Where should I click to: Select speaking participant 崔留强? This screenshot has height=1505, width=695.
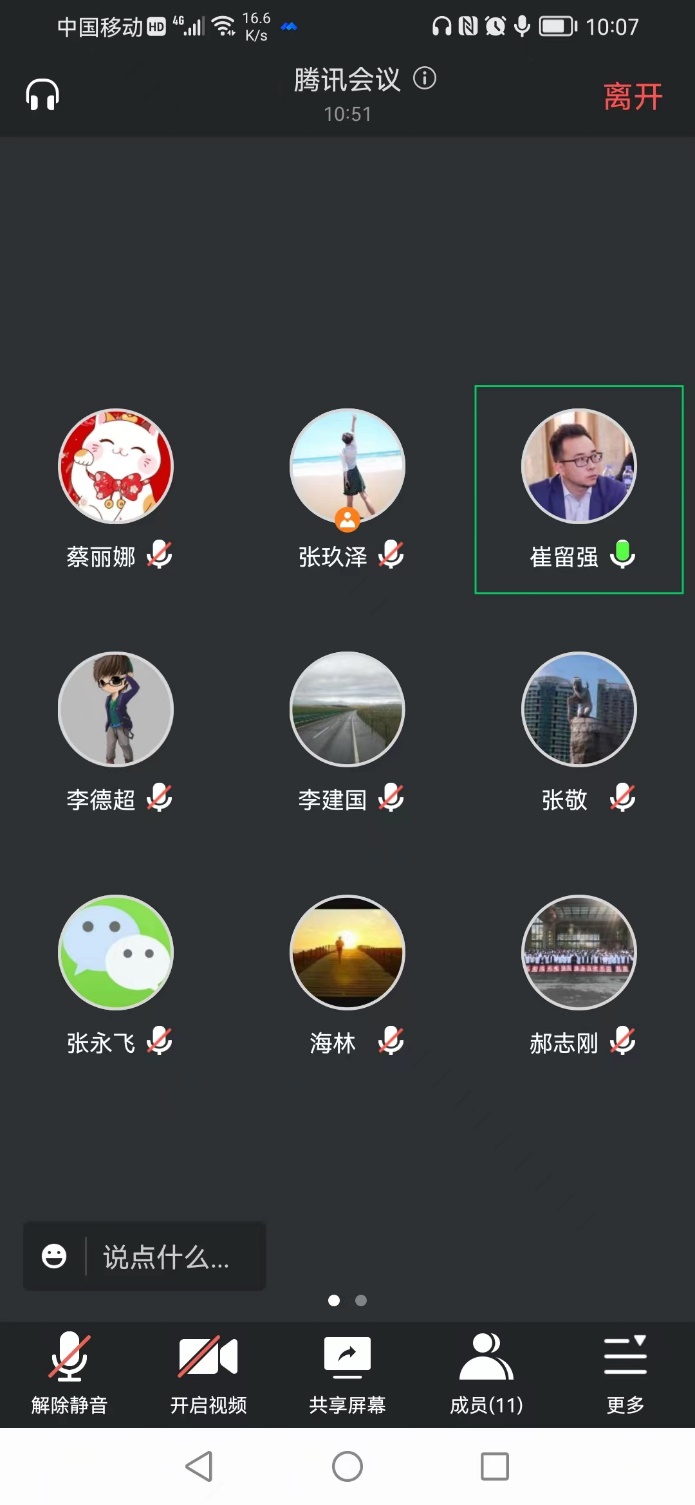click(579, 467)
